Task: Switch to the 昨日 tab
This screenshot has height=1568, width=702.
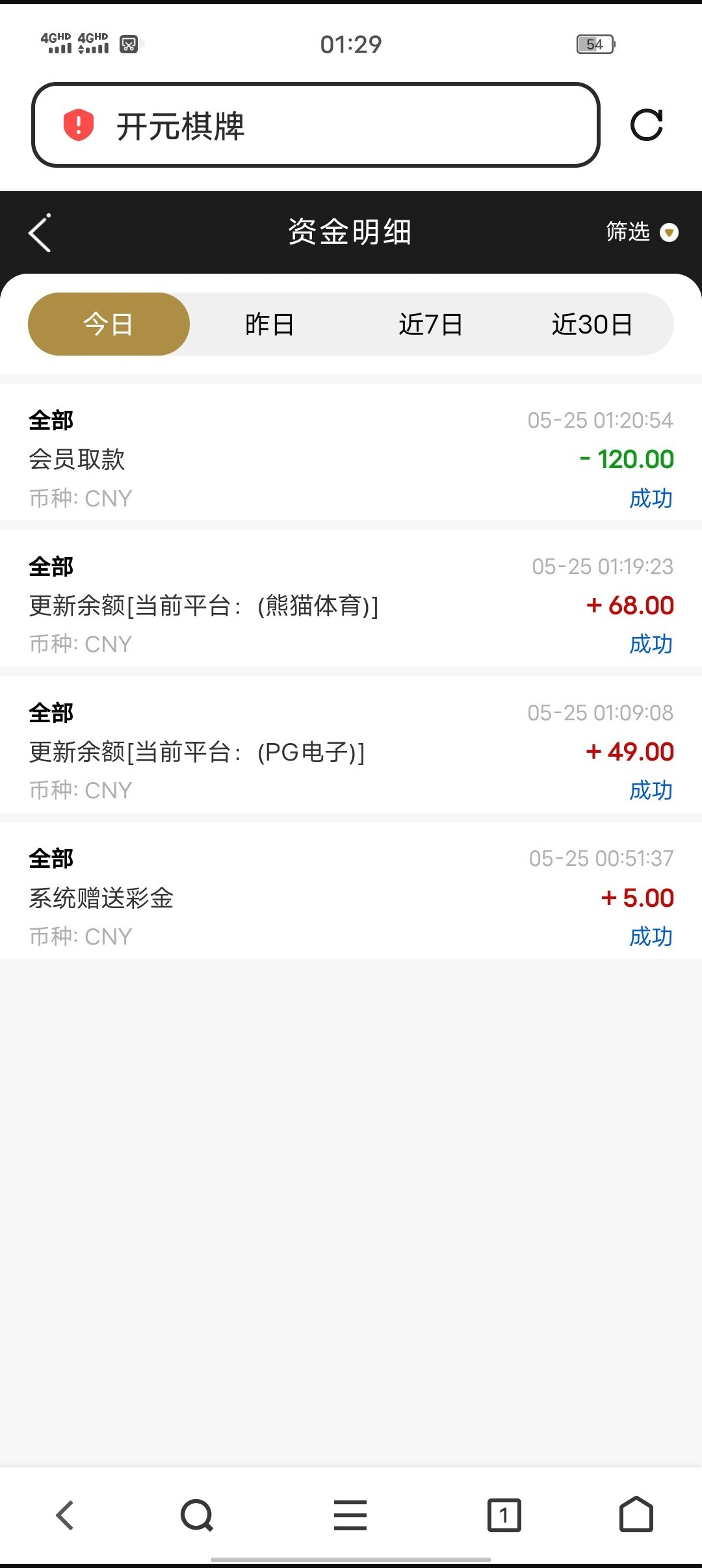Action: [x=270, y=324]
